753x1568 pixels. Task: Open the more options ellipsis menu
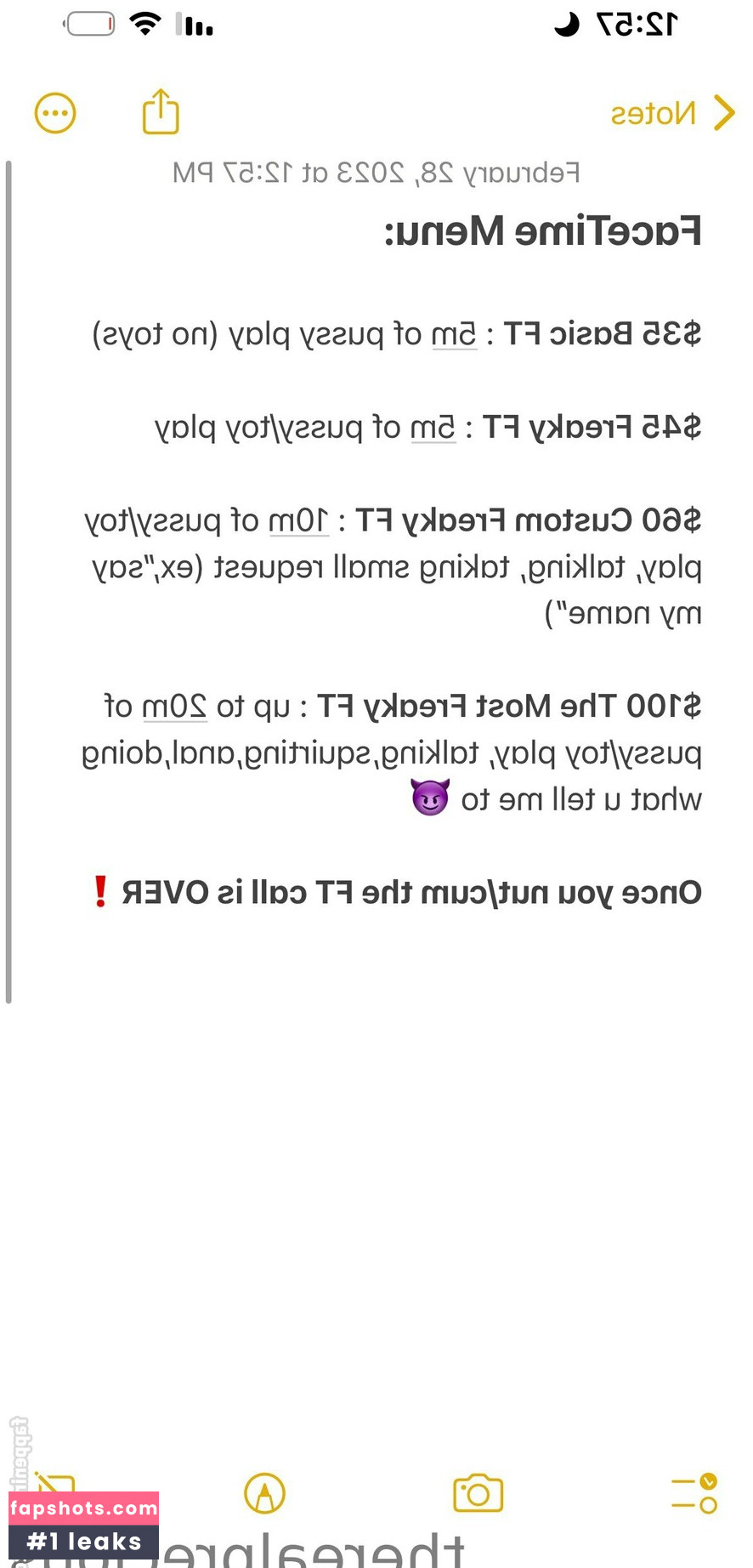point(55,113)
